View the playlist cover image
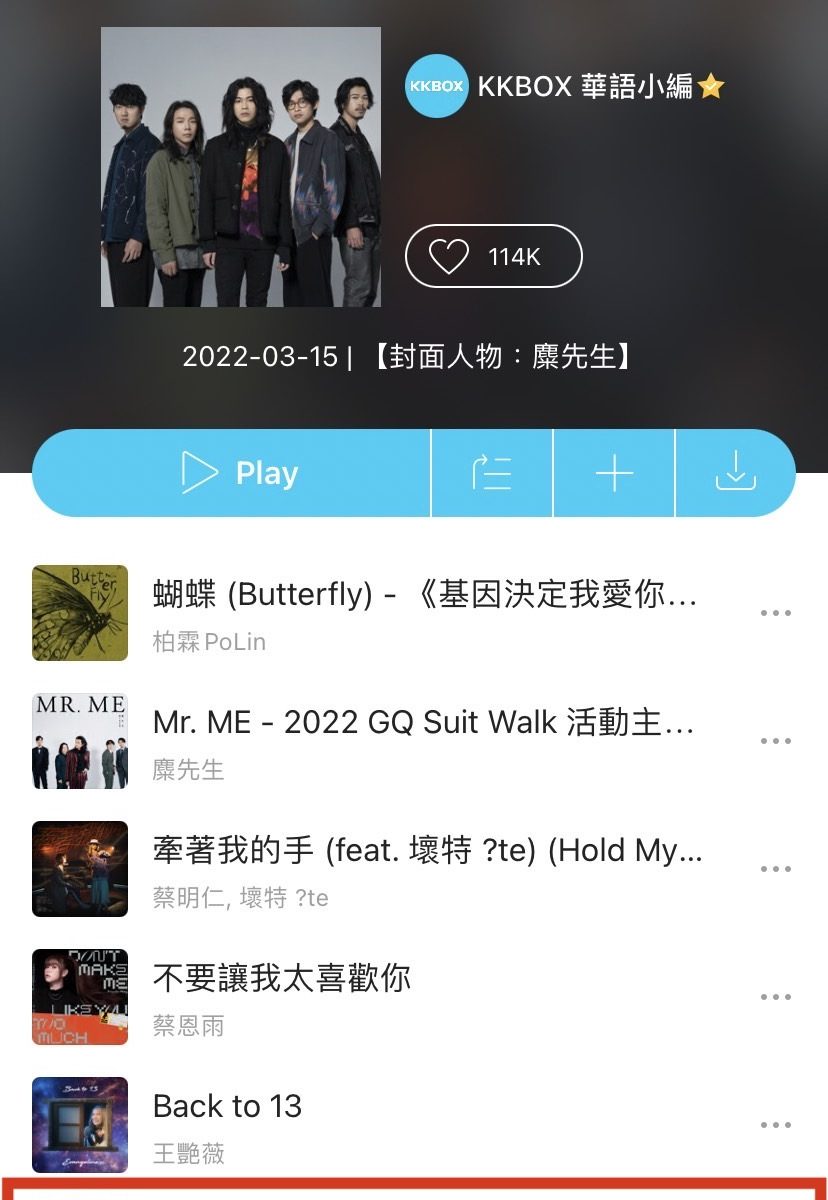This screenshot has width=828, height=1200. tap(241, 167)
